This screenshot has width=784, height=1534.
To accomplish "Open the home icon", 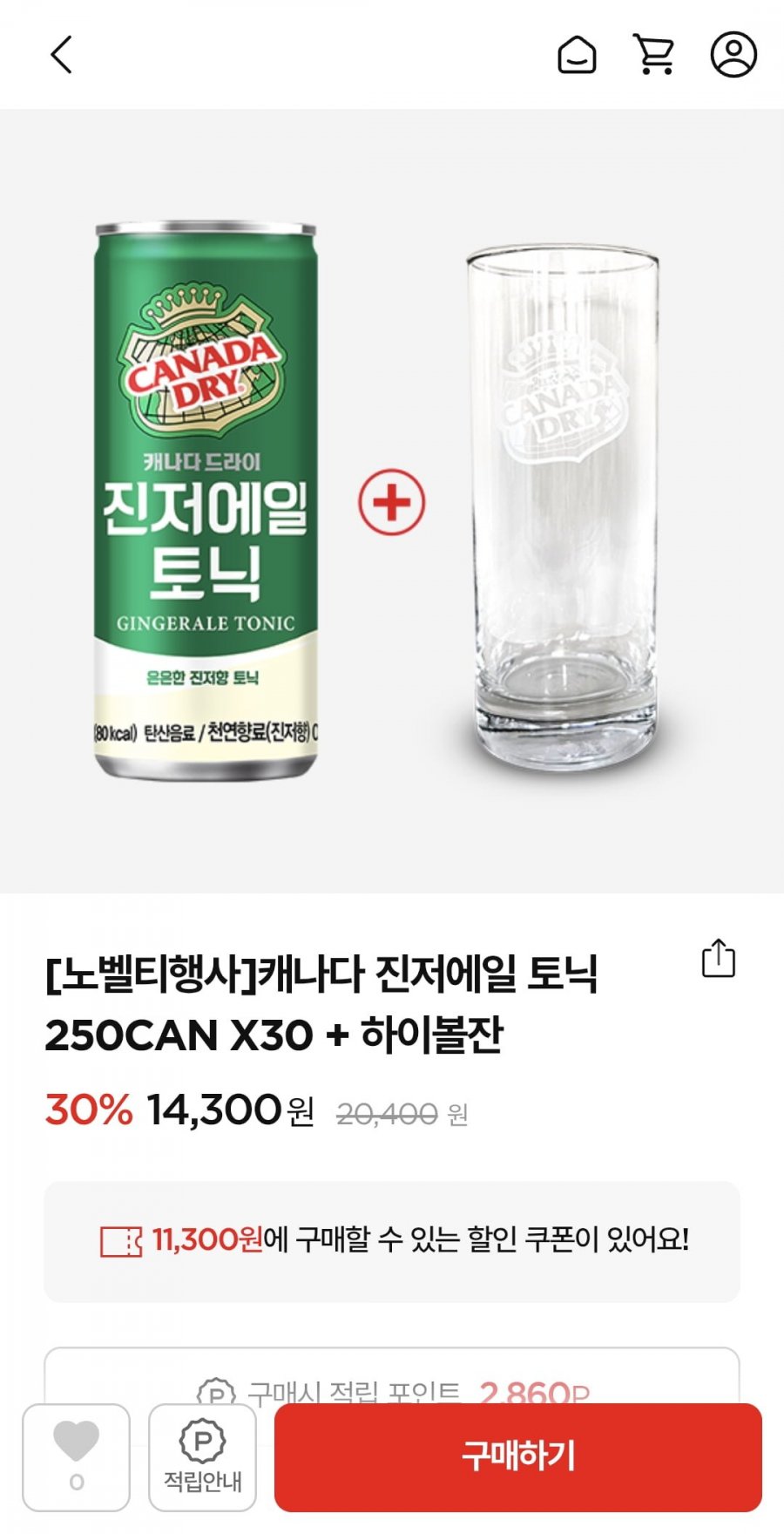I will tap(576, 55).
